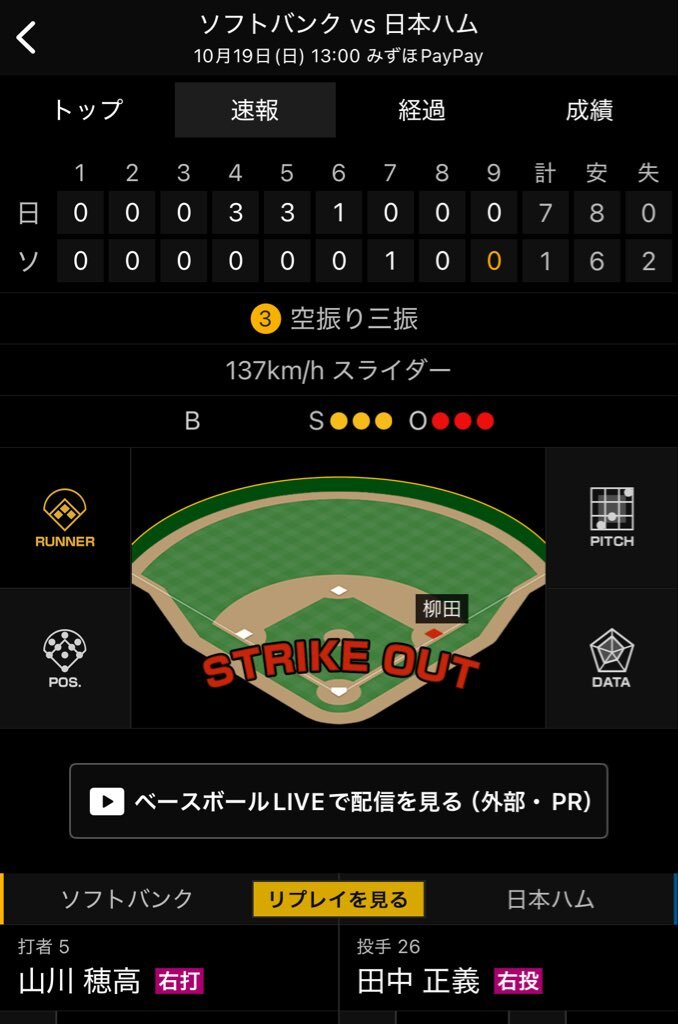Show fielder positions with POS.
This screenshot has width=678, height=1024.
pos(65,659)
